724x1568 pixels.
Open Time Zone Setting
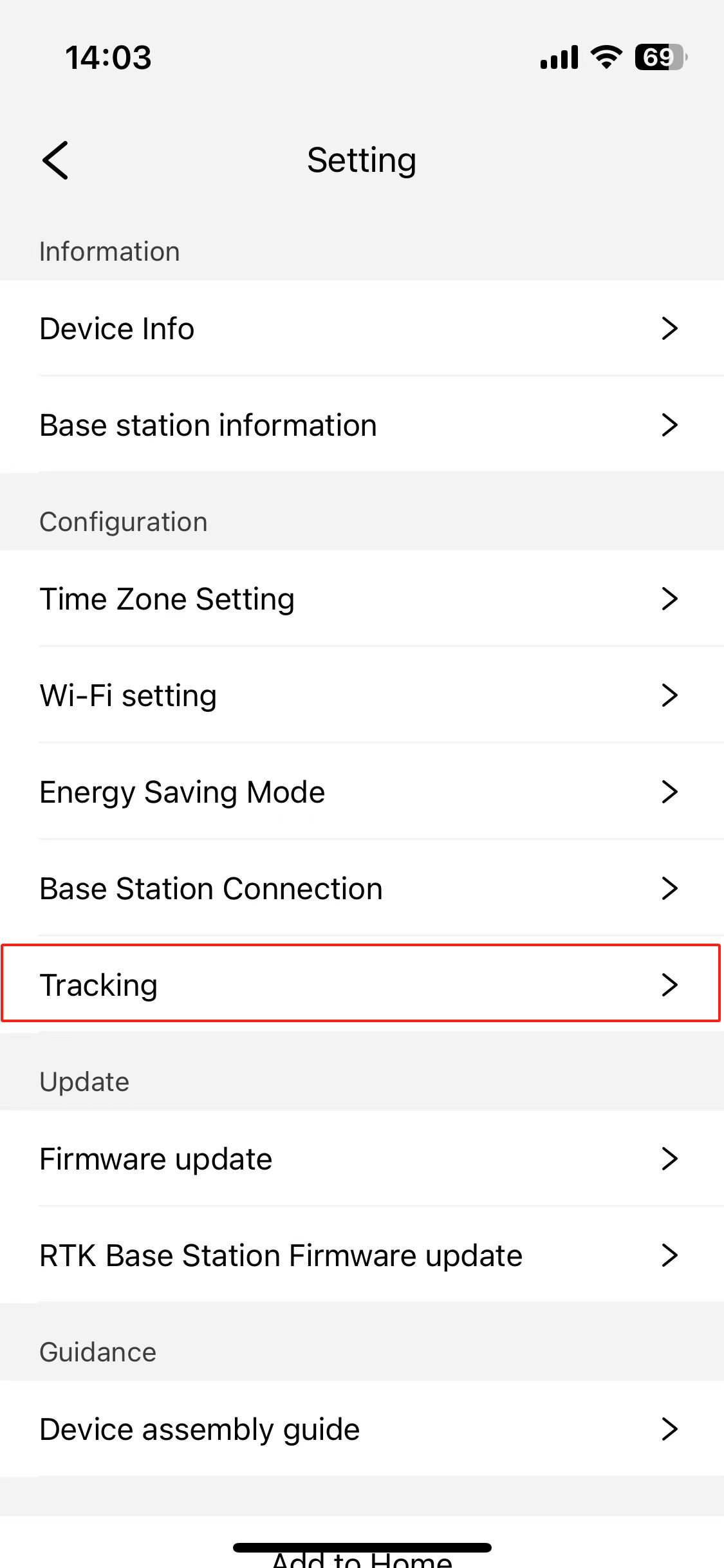pyautogui.click(x=362, y=599)
